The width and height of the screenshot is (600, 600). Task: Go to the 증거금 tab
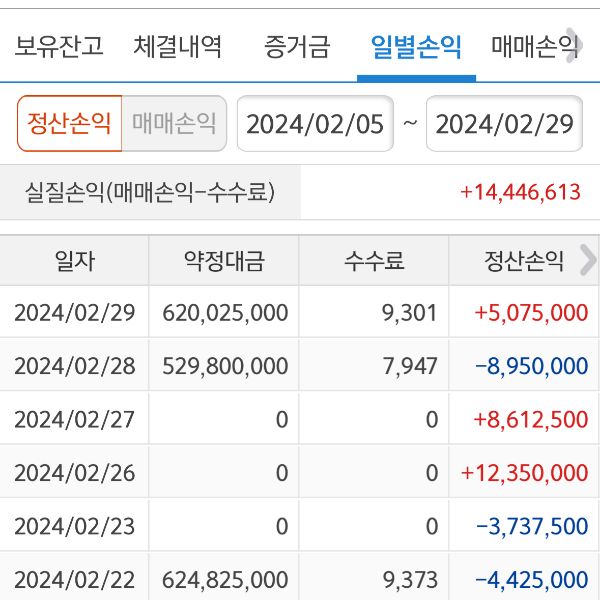pyautogui.click(x=297, y=45)
